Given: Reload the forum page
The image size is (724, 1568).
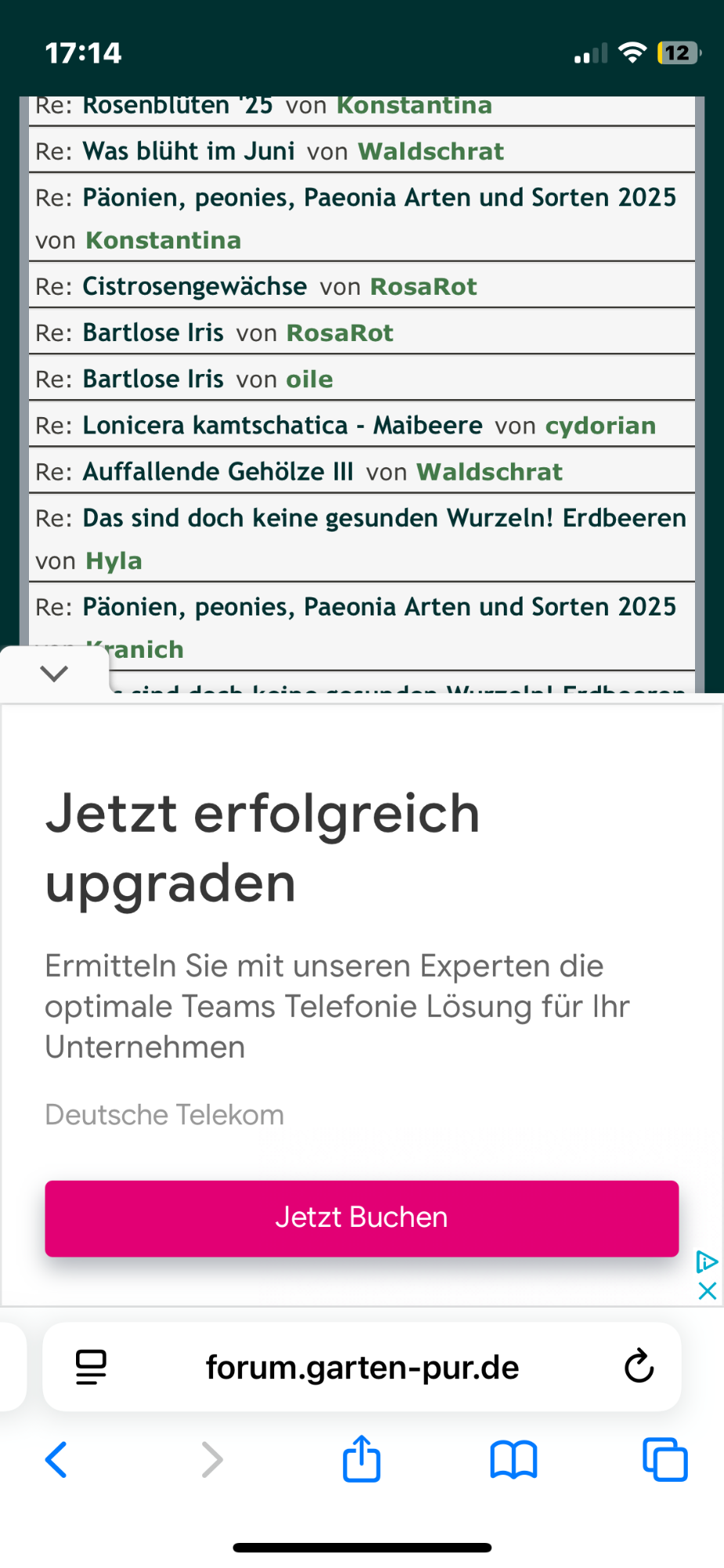Looking at the screenshot, I should pyautogui.click(x=639, y=1367).
